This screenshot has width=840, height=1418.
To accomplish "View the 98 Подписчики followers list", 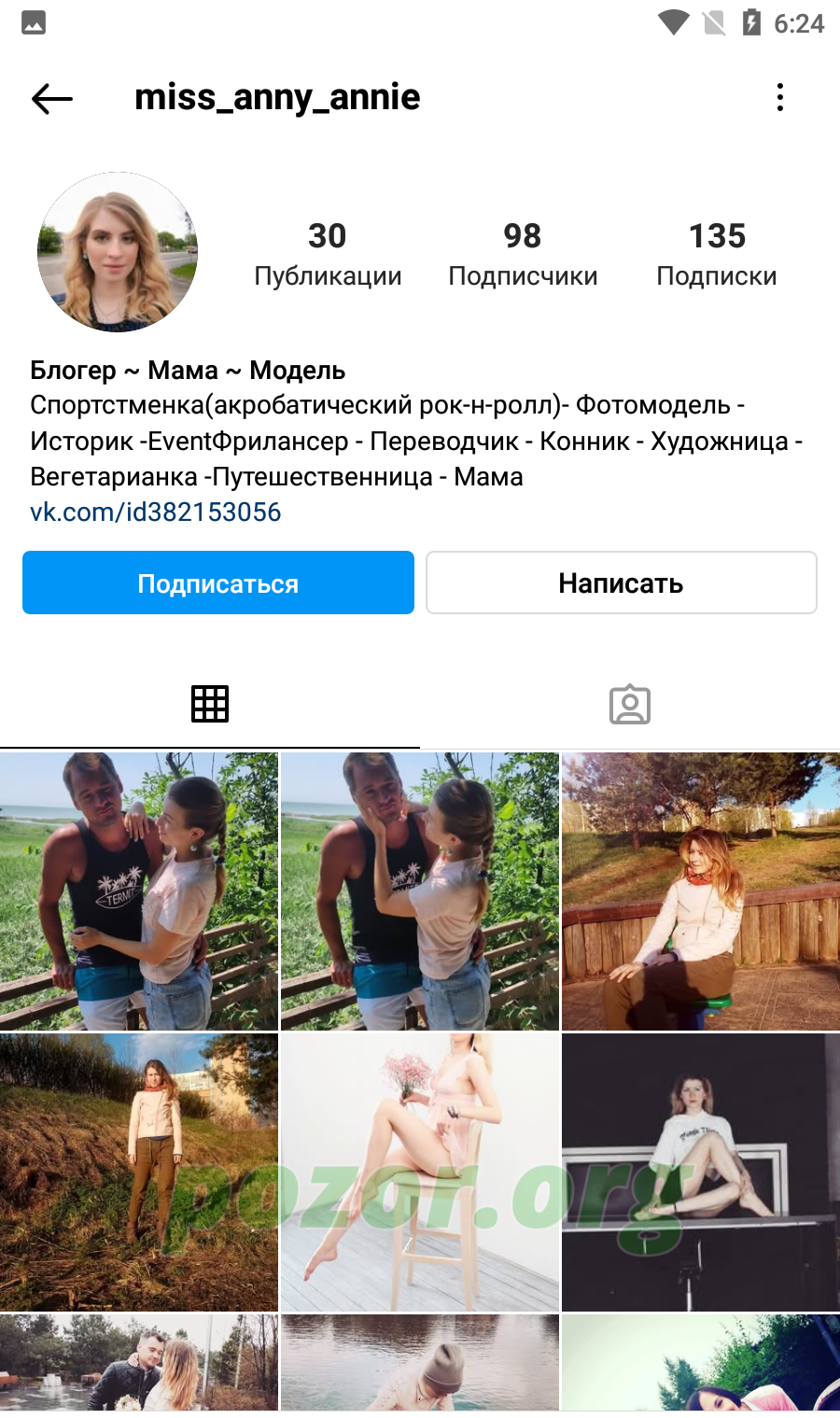I will click(x=523, y=254).
